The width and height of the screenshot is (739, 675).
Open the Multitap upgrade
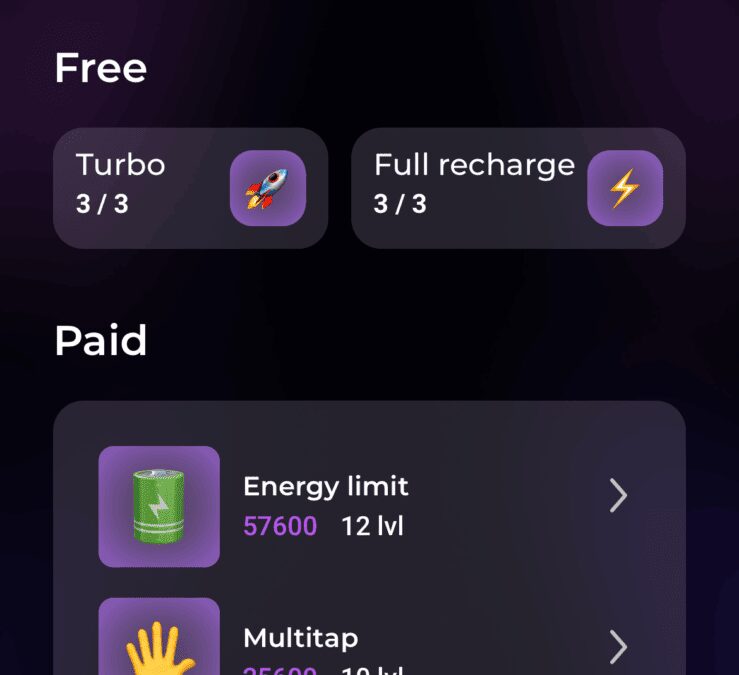pos(368,645)
